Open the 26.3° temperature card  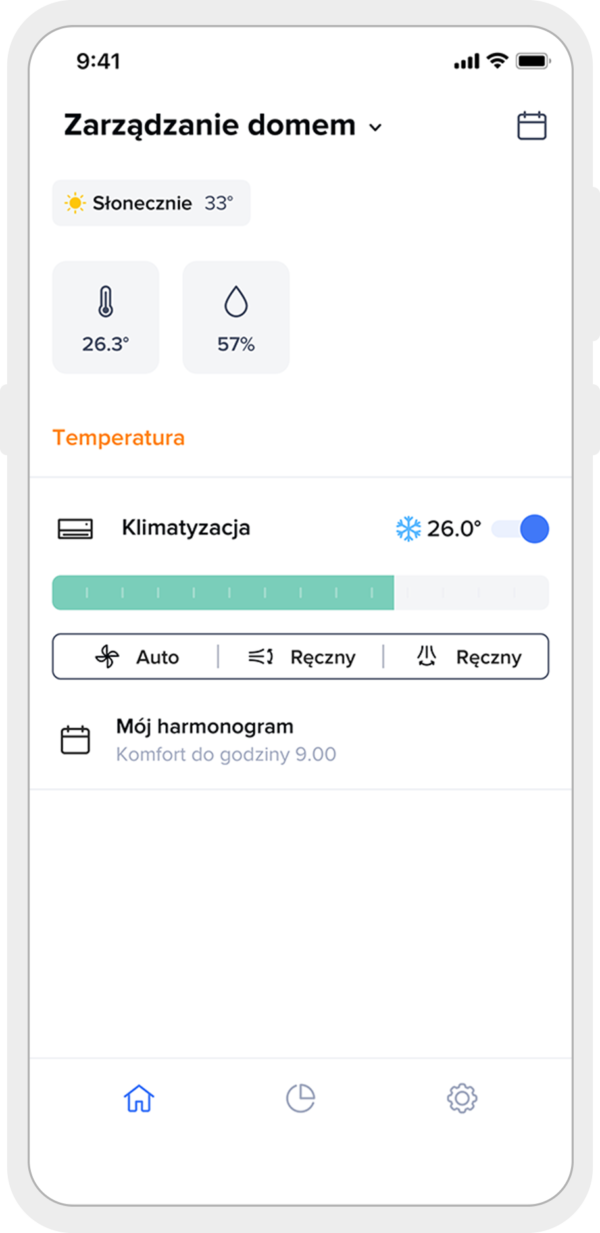pyautogui.click(x=105, y=317)
